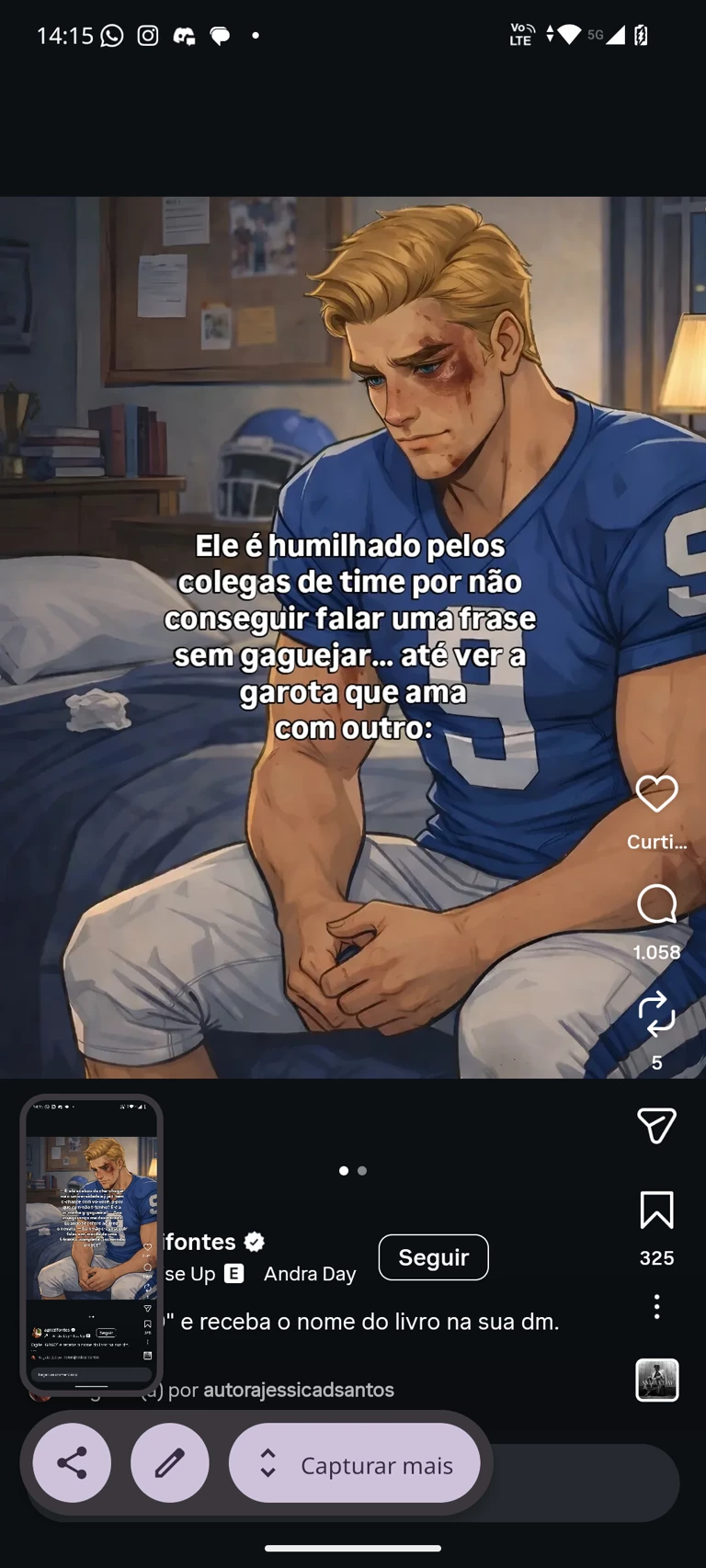Open the autorajessicadsantos profile link
Viewport: 706px width, 1568px height.
[x=298, y=1390]
